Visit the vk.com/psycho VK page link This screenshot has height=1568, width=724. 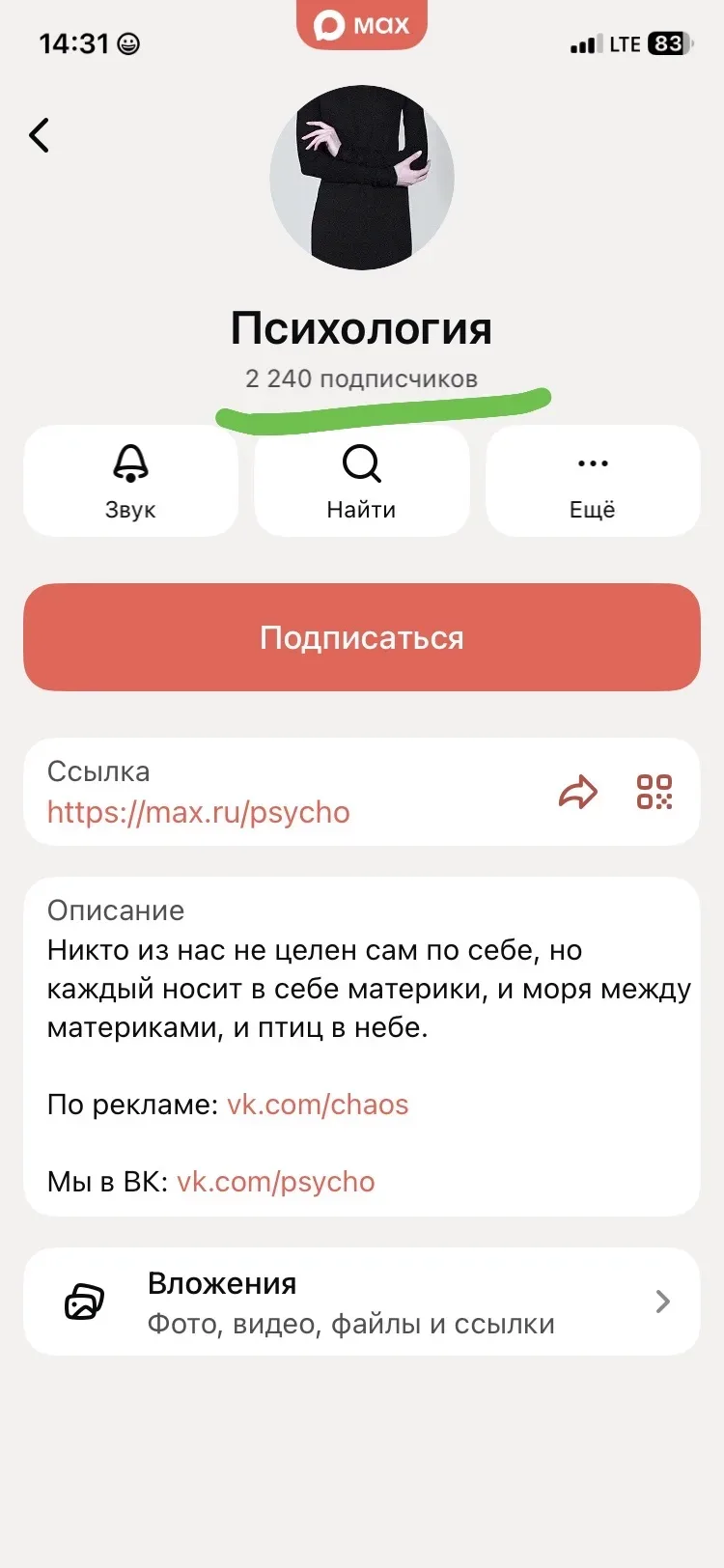[x=276, y=1182]
